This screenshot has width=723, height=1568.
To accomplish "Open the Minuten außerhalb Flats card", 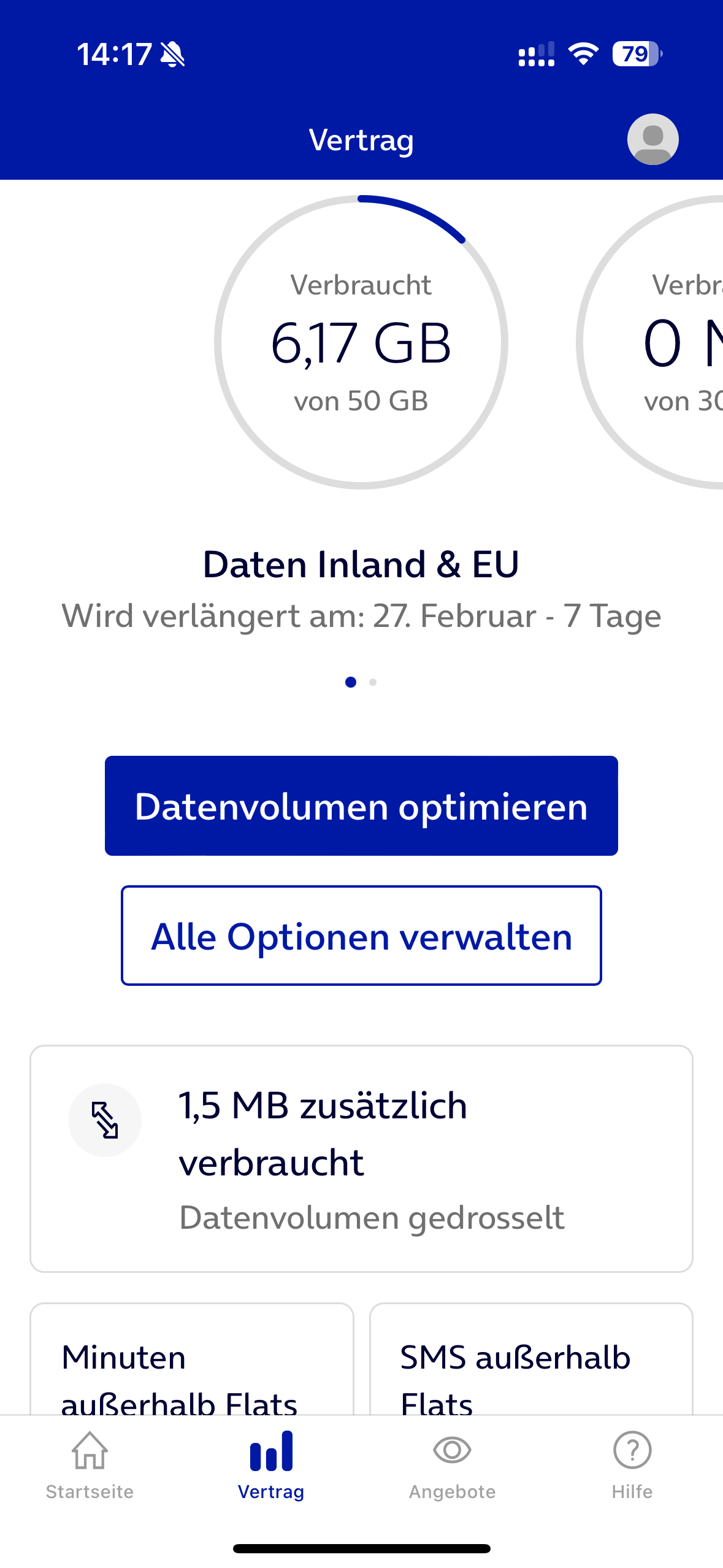I will (192, 1359).
